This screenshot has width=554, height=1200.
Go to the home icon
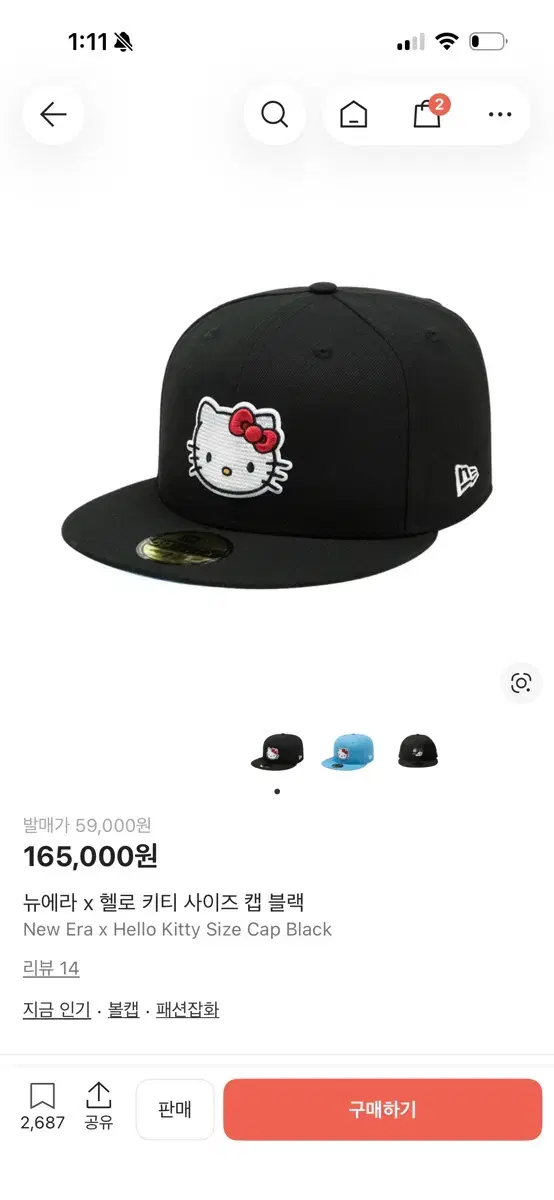[353, 115]
